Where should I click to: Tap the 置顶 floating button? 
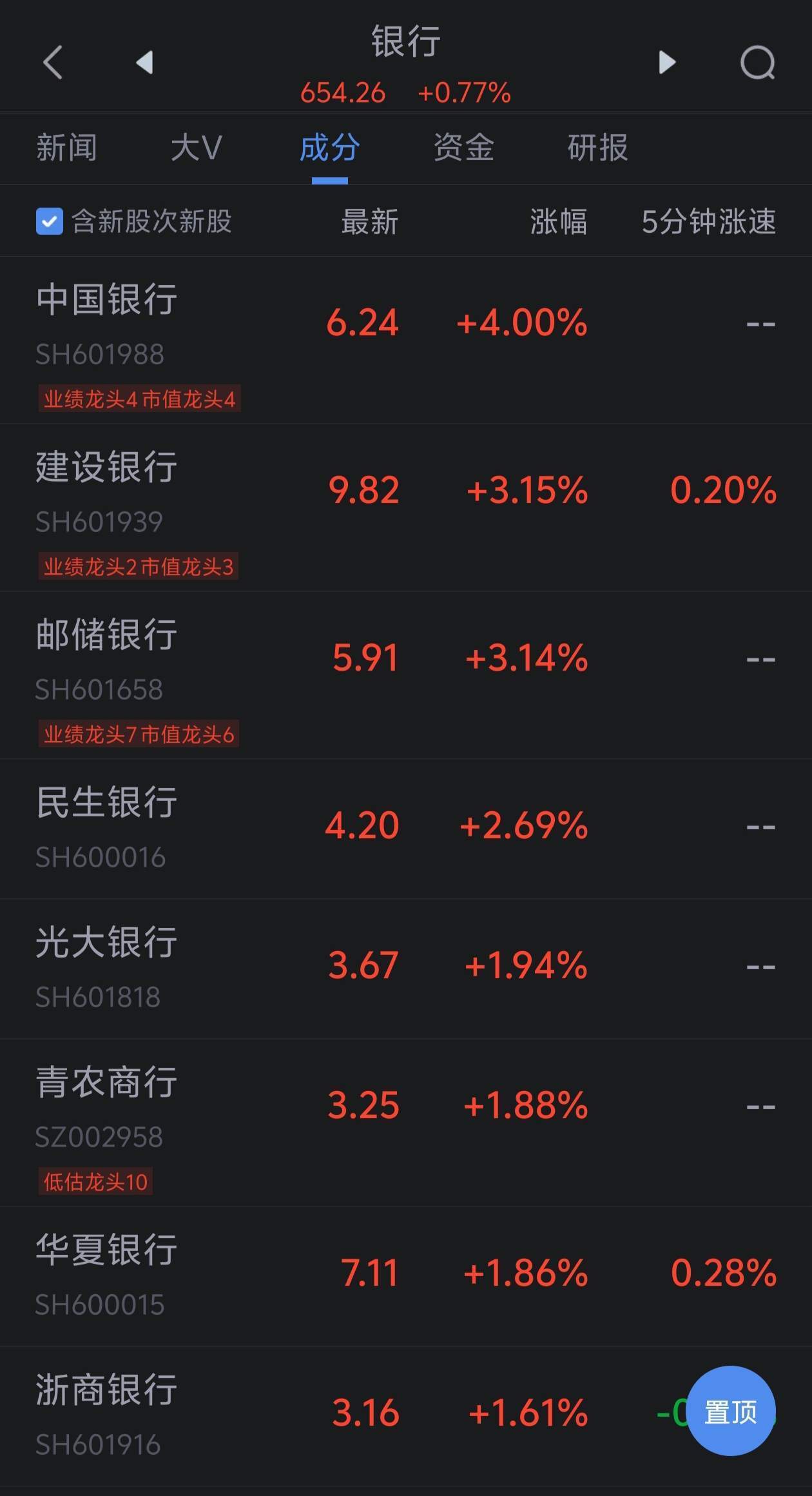tap(730, 1412)
